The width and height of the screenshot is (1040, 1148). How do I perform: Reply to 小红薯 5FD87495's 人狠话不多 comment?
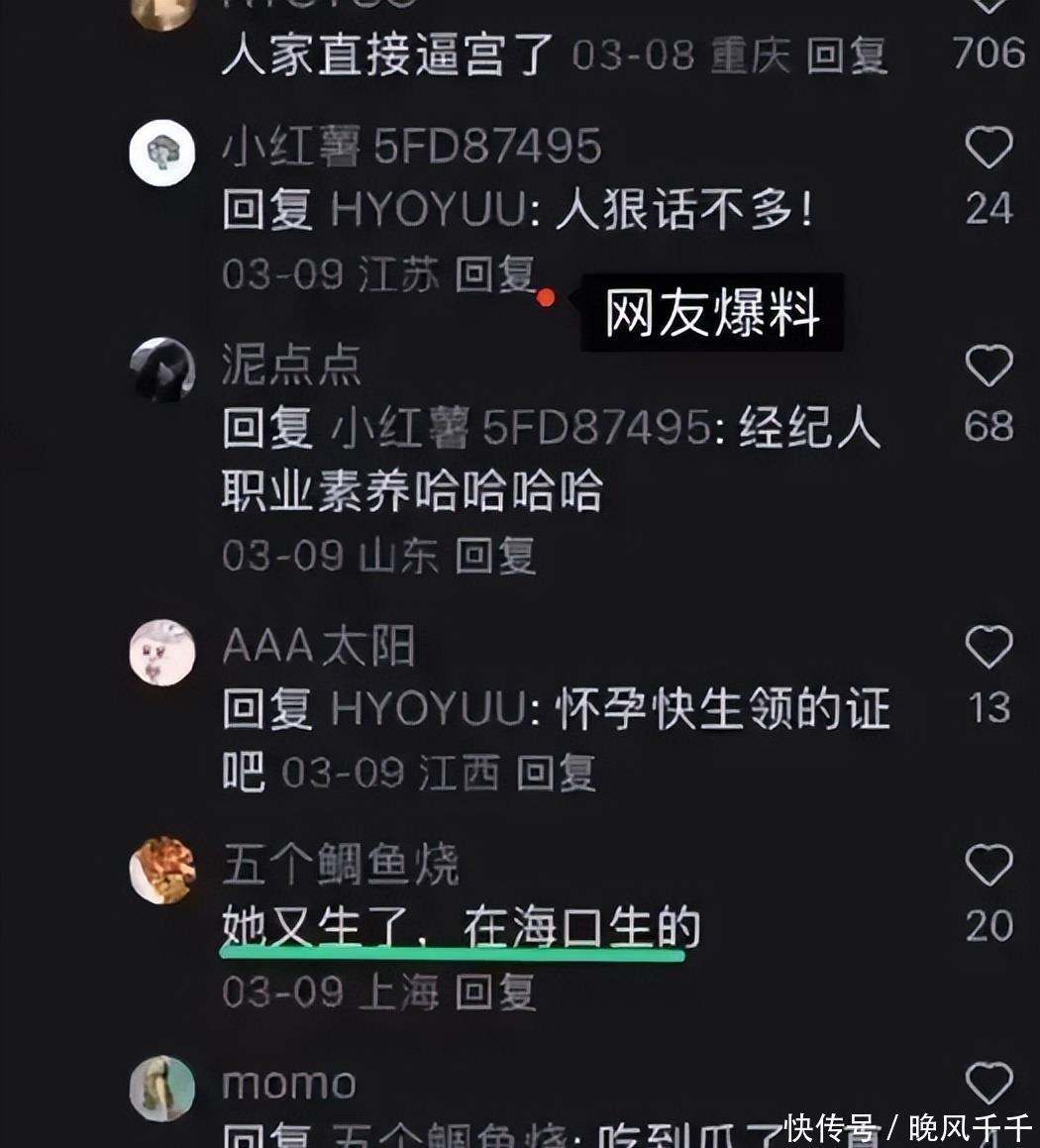pos(495,275)
